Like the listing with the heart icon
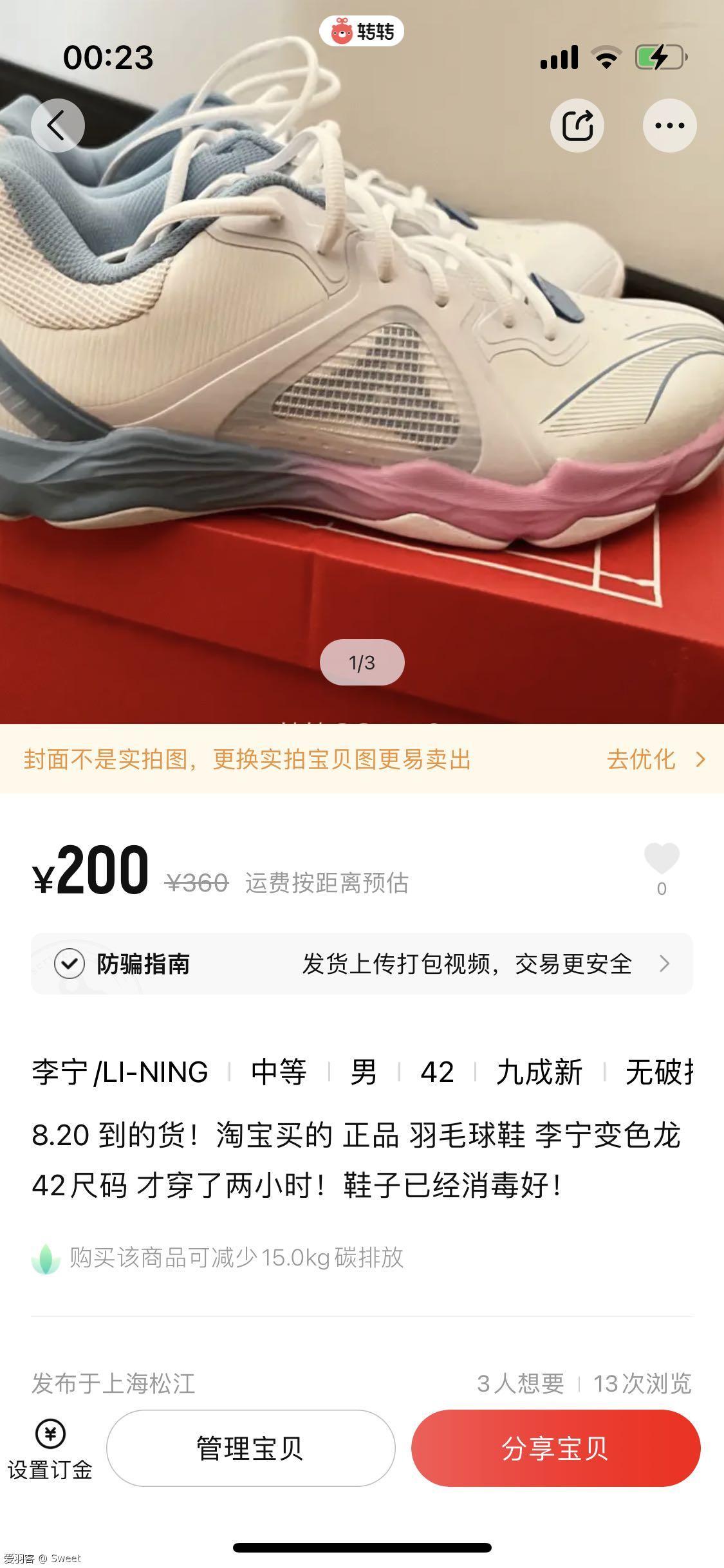Screen dimensions: 724x1568 pyautogui.click(x=662, y=860)
